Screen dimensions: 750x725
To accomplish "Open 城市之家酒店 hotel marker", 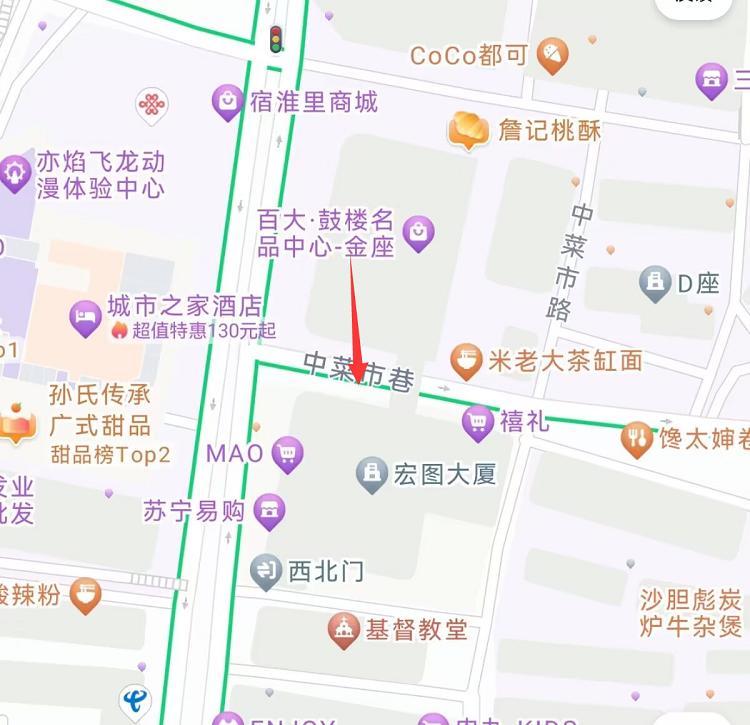I will click(85, 317).
